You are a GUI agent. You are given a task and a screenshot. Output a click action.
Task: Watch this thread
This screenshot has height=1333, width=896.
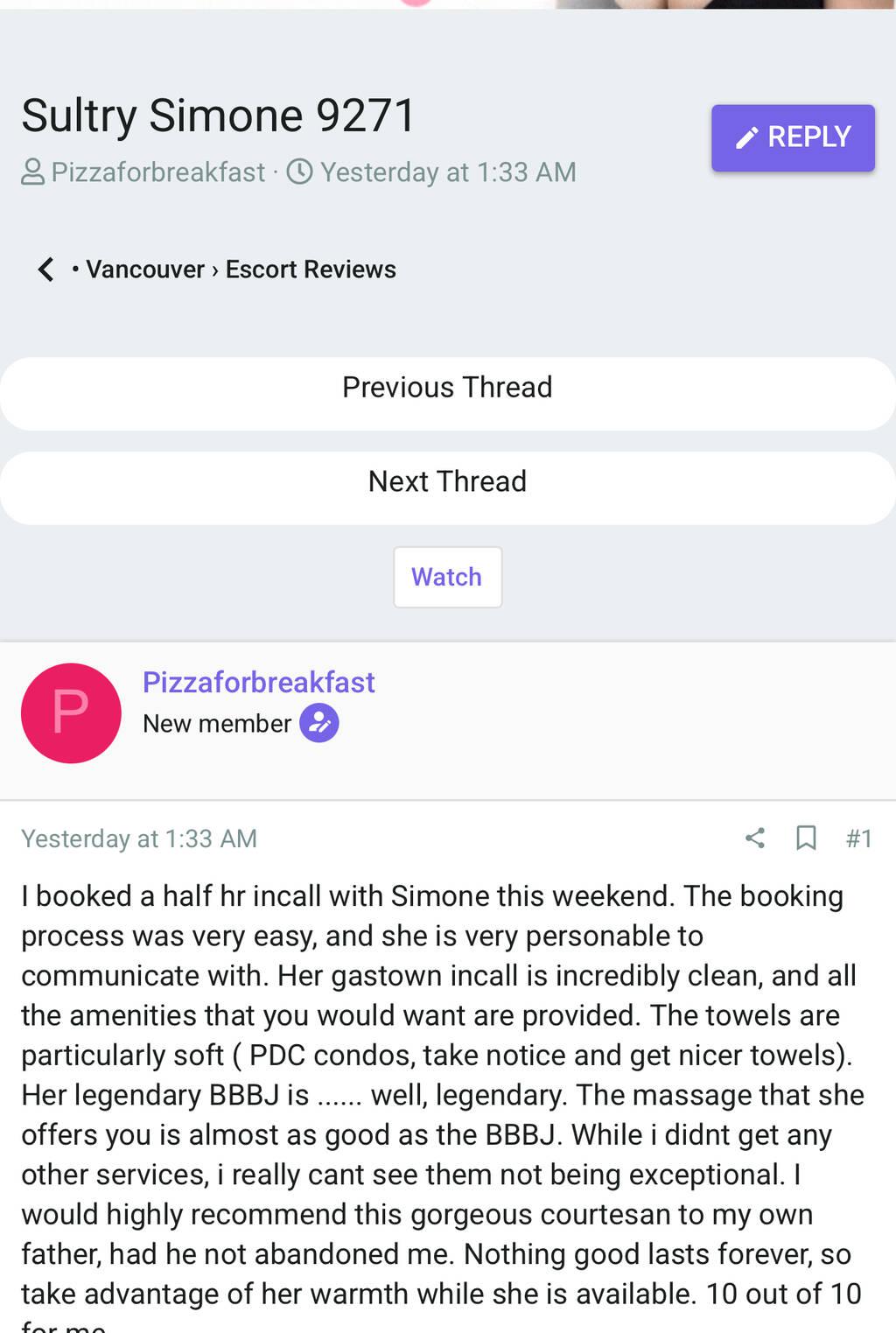pos(447,578)
